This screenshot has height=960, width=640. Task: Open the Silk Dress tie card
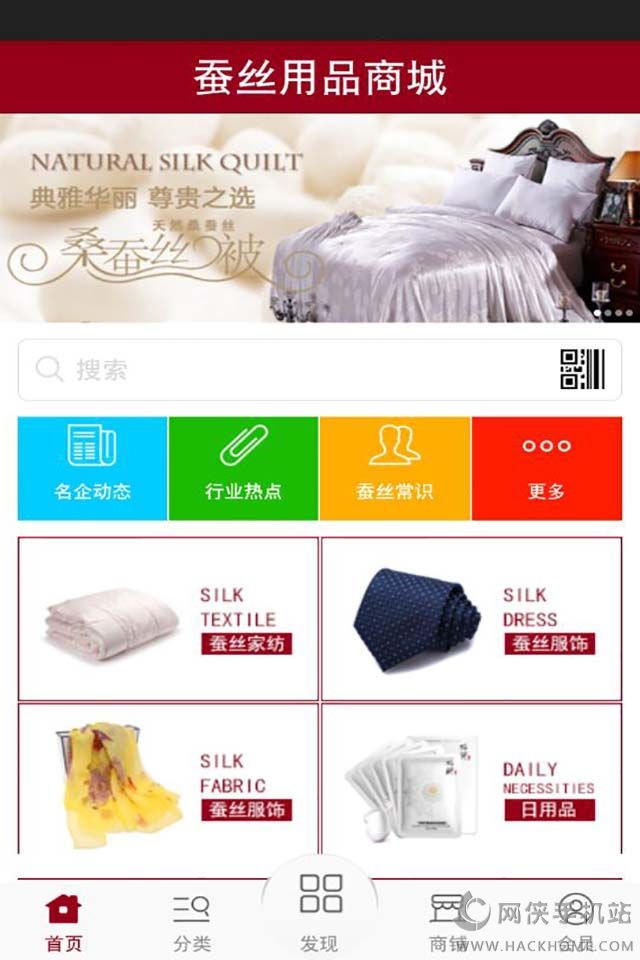(x=471, y=619)
